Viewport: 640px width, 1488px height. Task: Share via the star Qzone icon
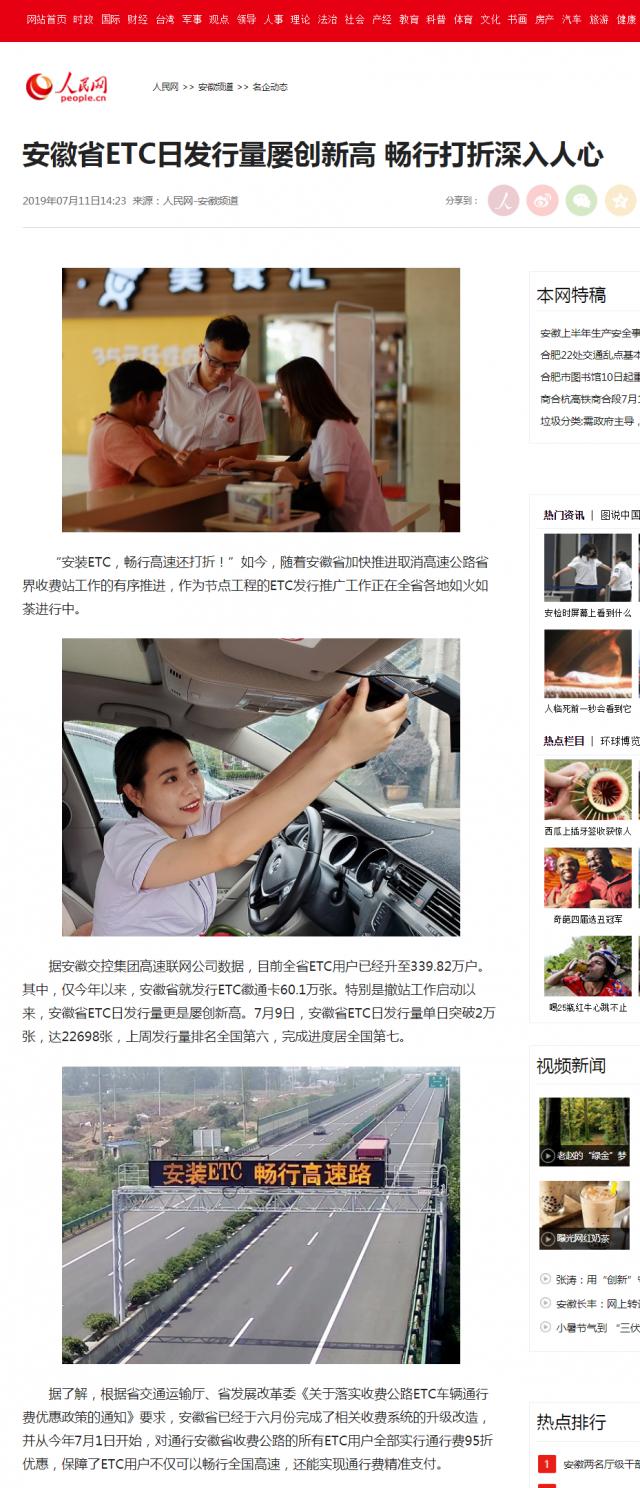click(620, 201)
